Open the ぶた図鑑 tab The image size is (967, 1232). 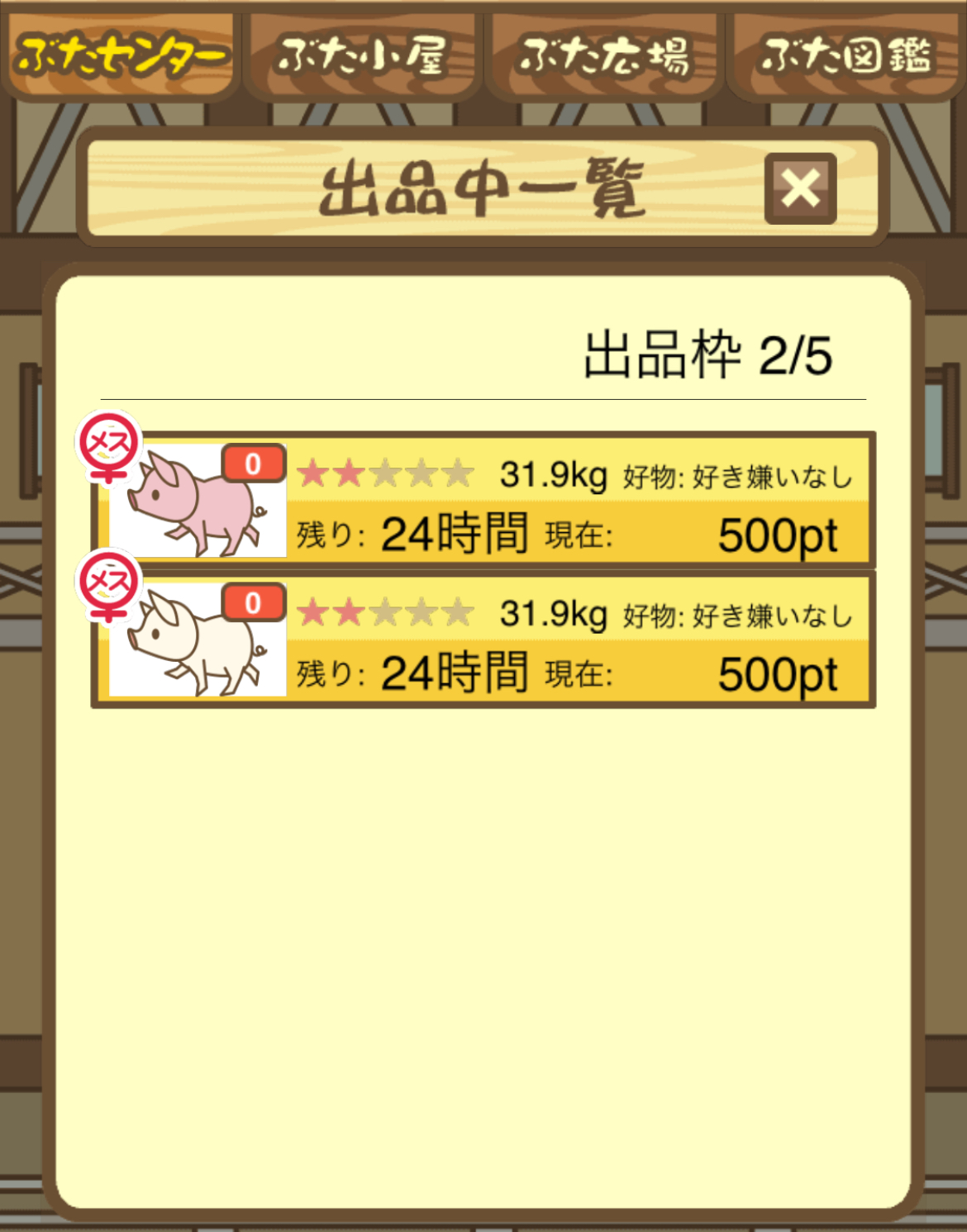846,56
